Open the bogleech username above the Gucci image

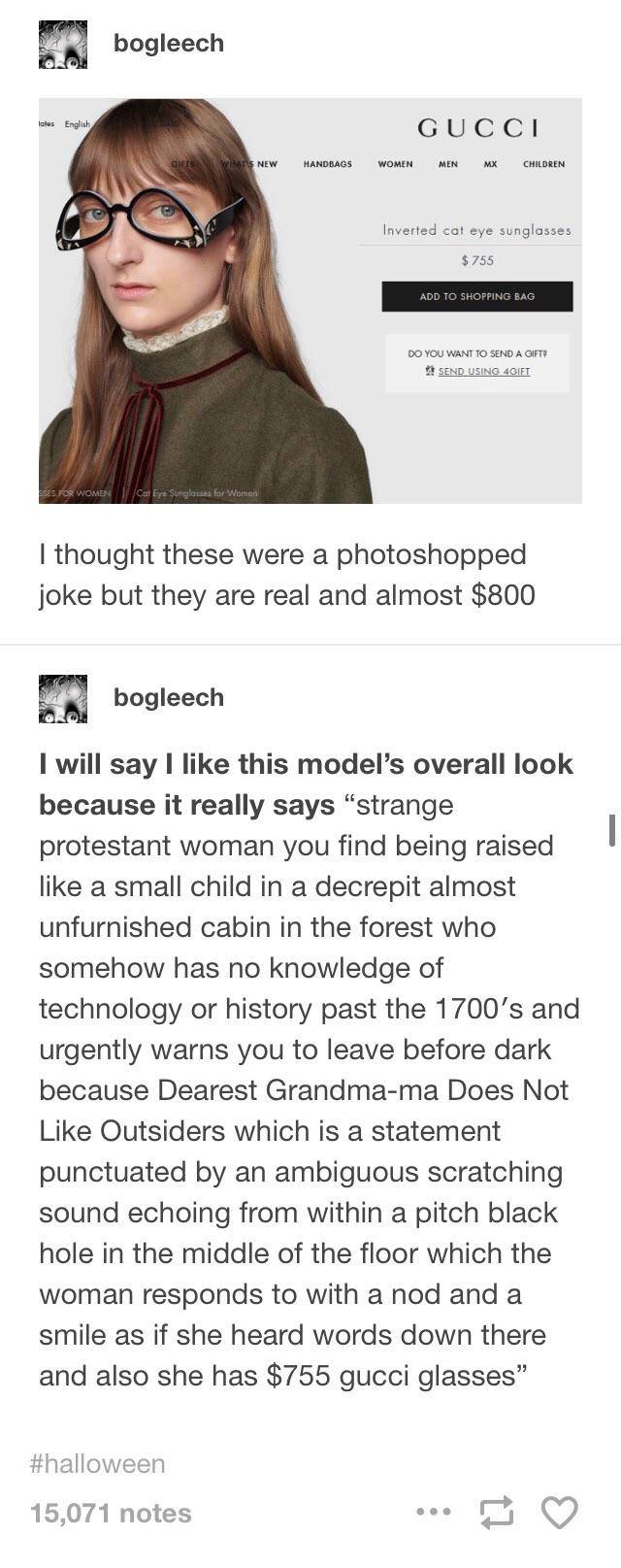pyautogui.click(x=169, y=44)
